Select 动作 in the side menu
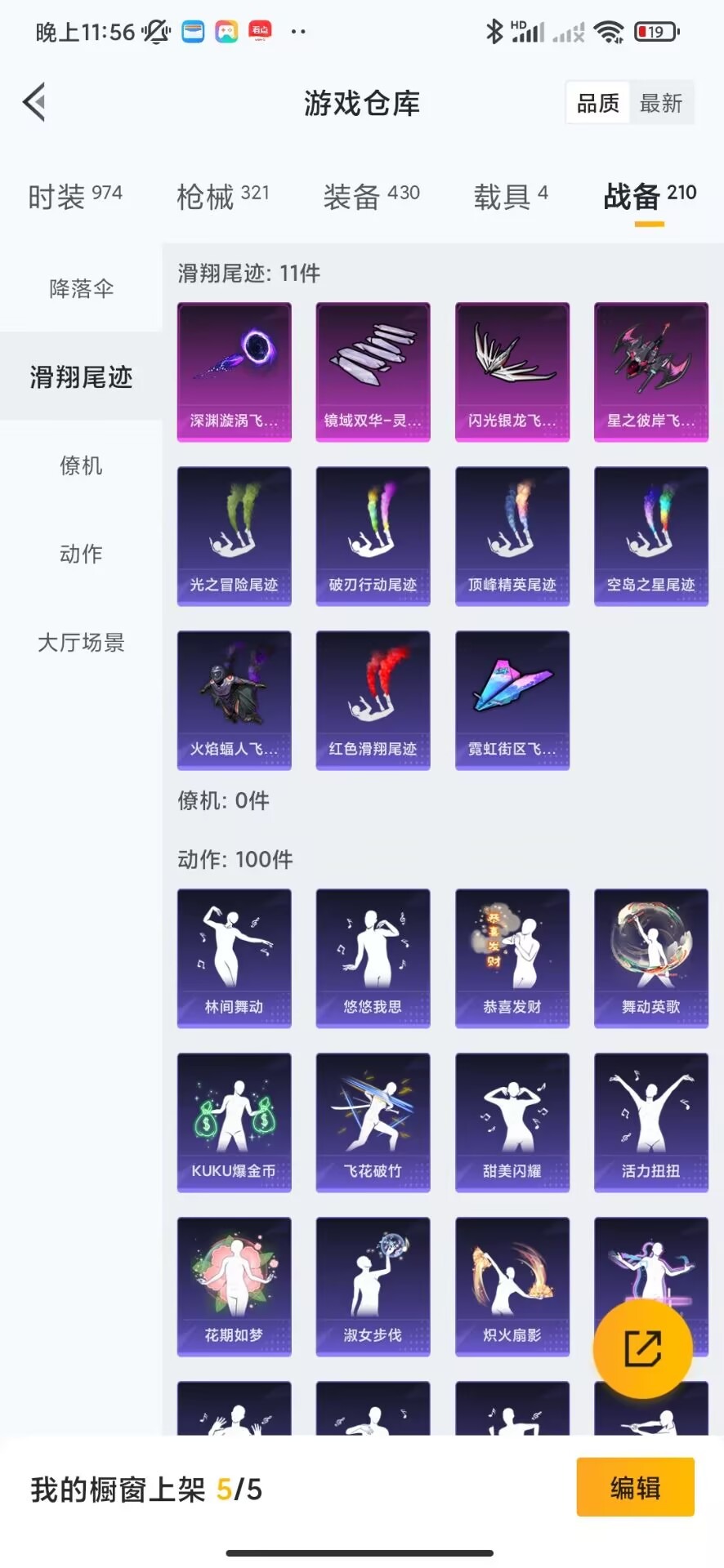Image resolution: width=724 pixels, height=1568 pixels. pos(81,554)
